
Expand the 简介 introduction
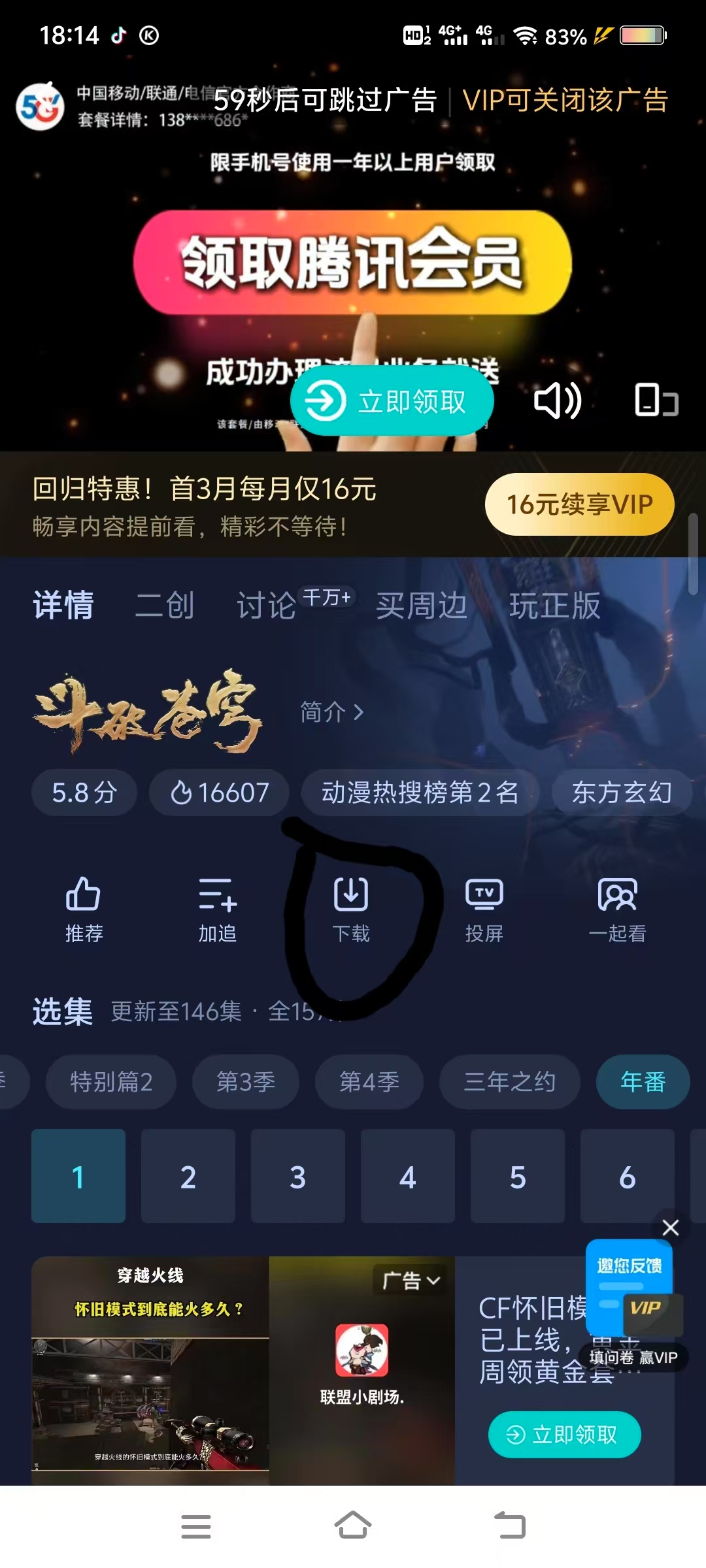(331, 712)
